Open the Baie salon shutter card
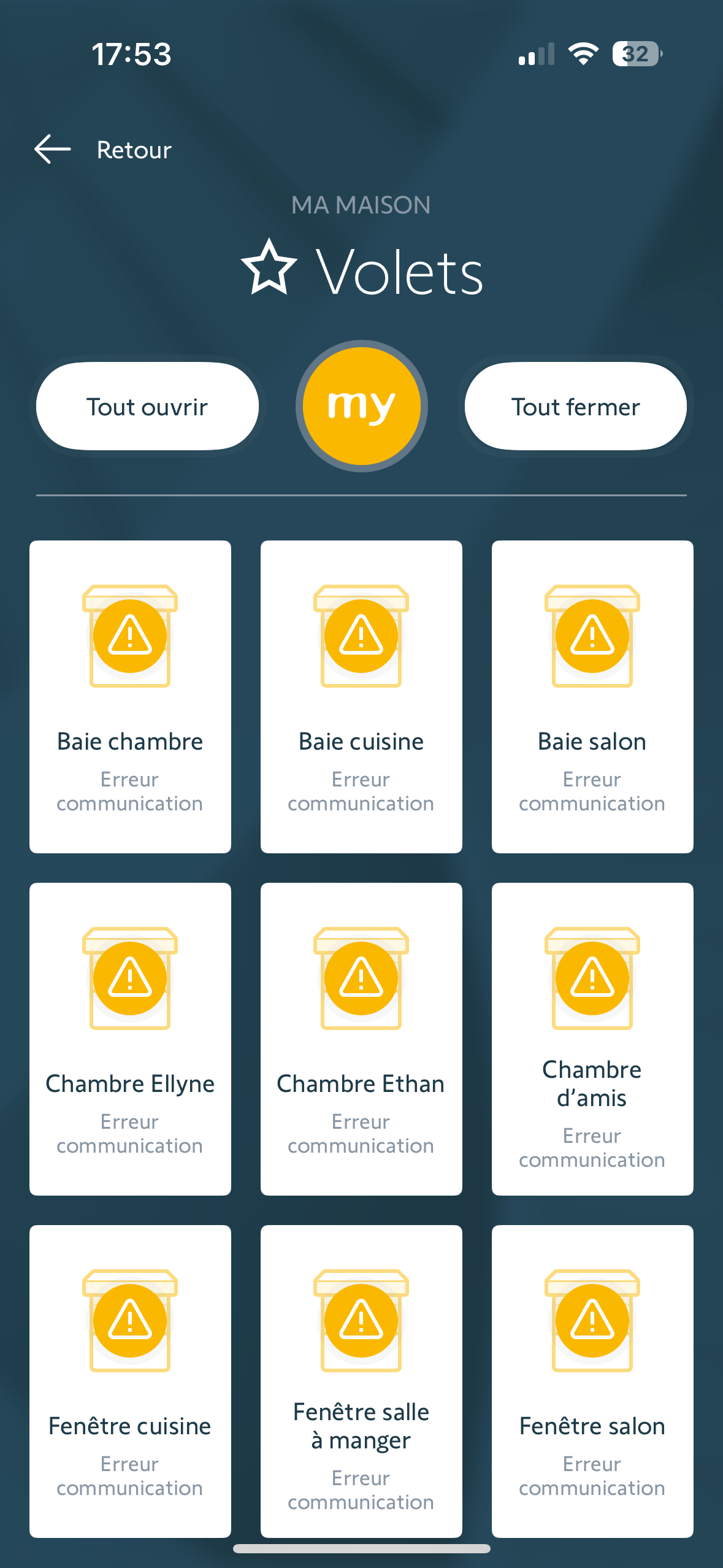The width and height of the screenshot is (723, 1568). tap(592, 696)
